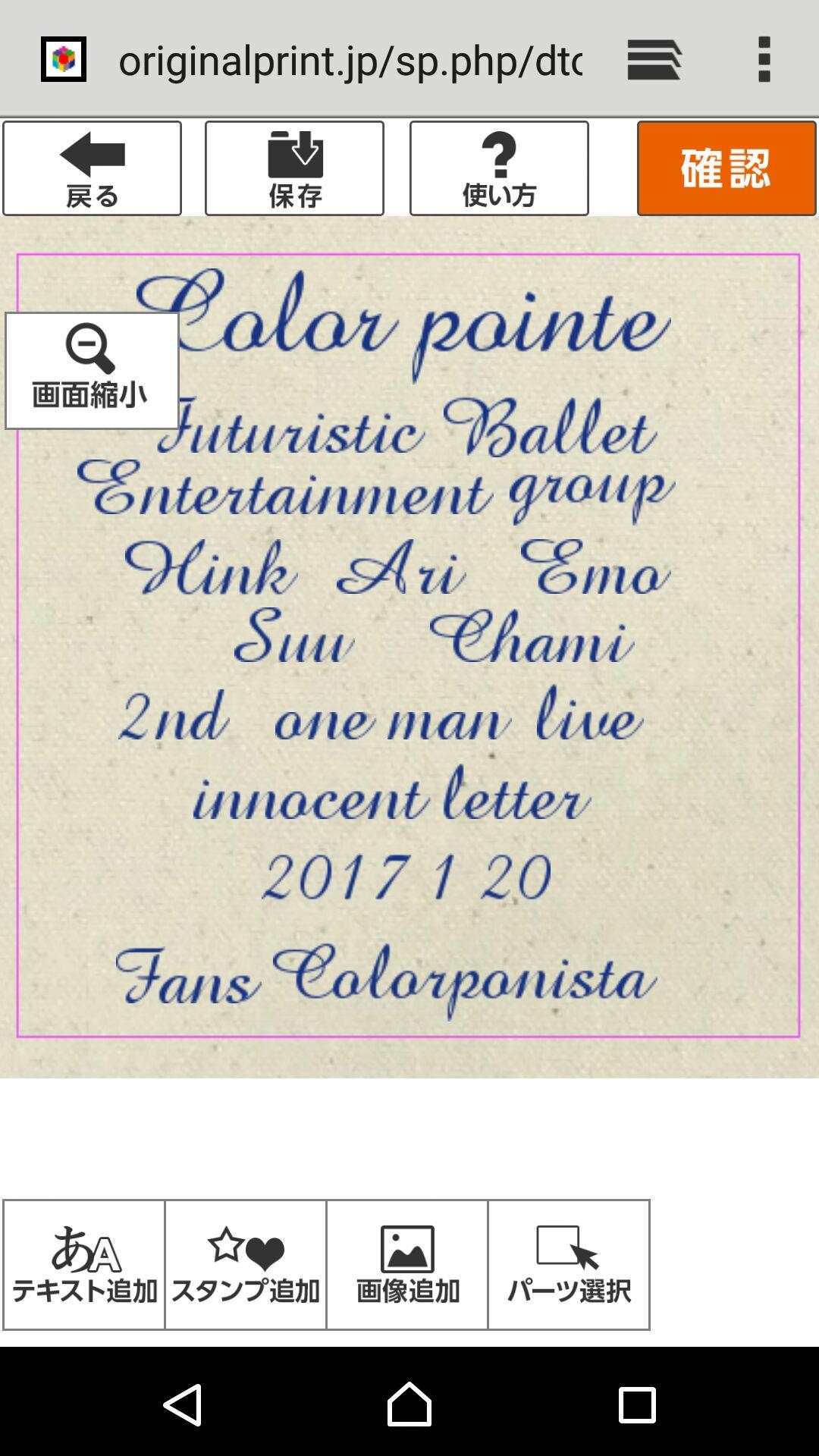
Task: Open the recent apps overview
Action: click(x=637, y=1404)
